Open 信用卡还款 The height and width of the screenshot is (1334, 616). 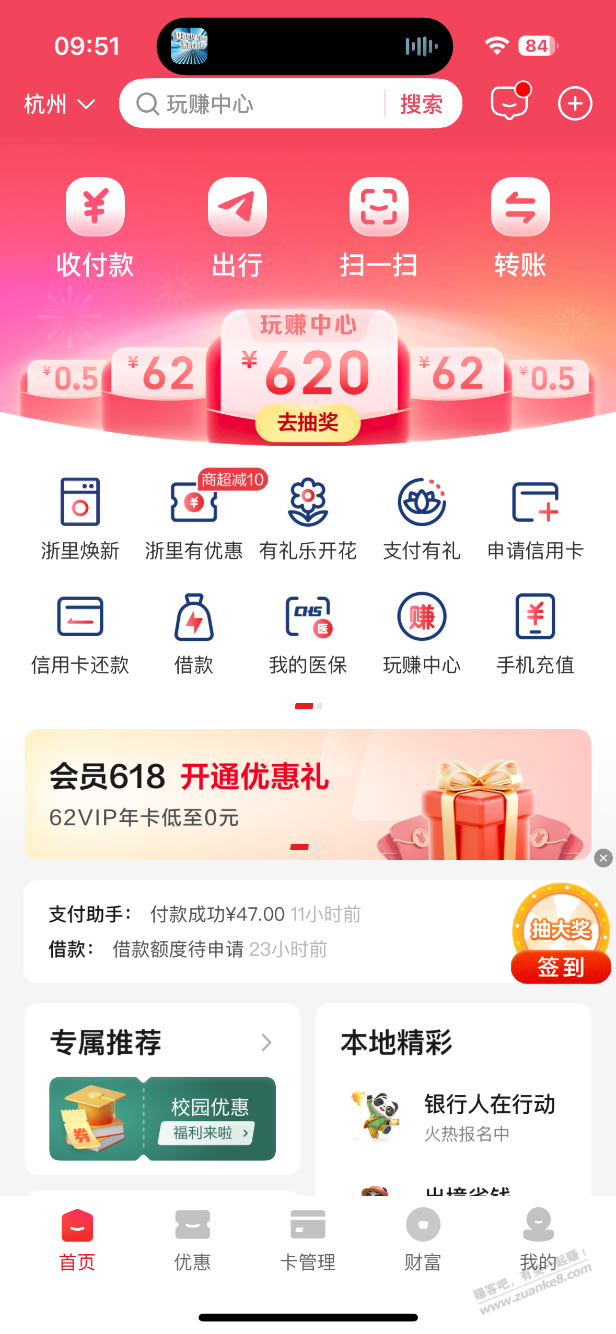point(80,633)
